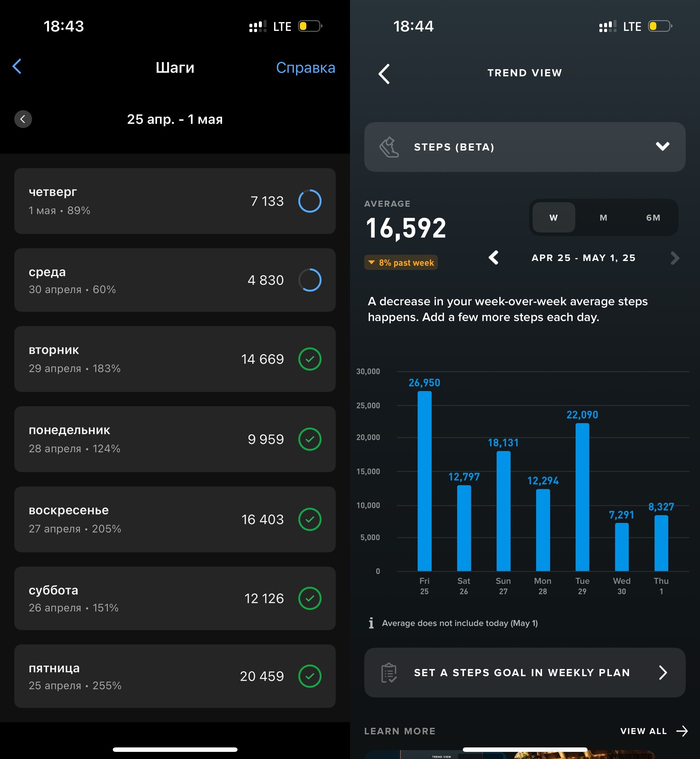This screenshot has width=700, height=759.
Task: Show the week before 25 апр. - 1 мая
Action: coord(23,119)
